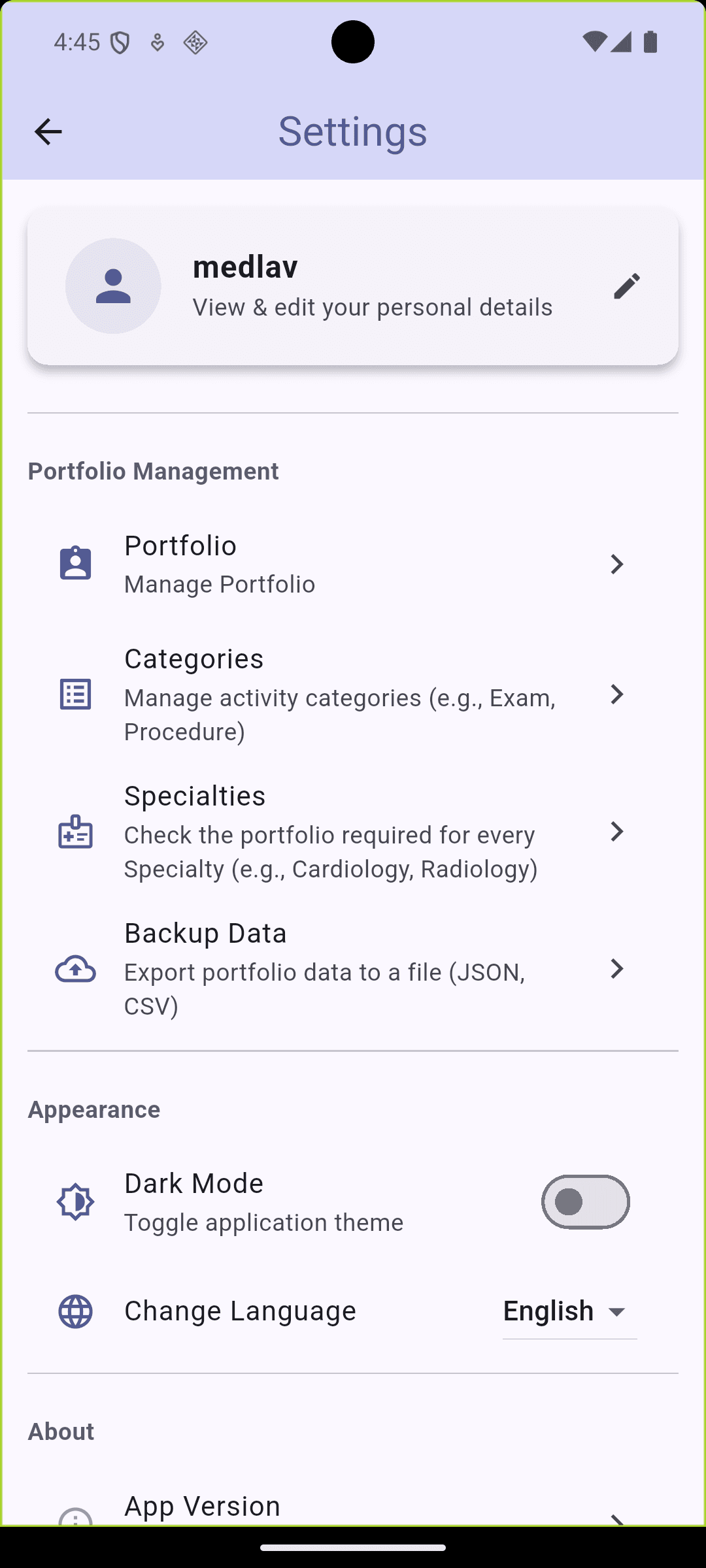Open Backup Data via its chevron
The width and height of the screenshot is (706, 1568).
pyautogui.click(x=616, y=970)
